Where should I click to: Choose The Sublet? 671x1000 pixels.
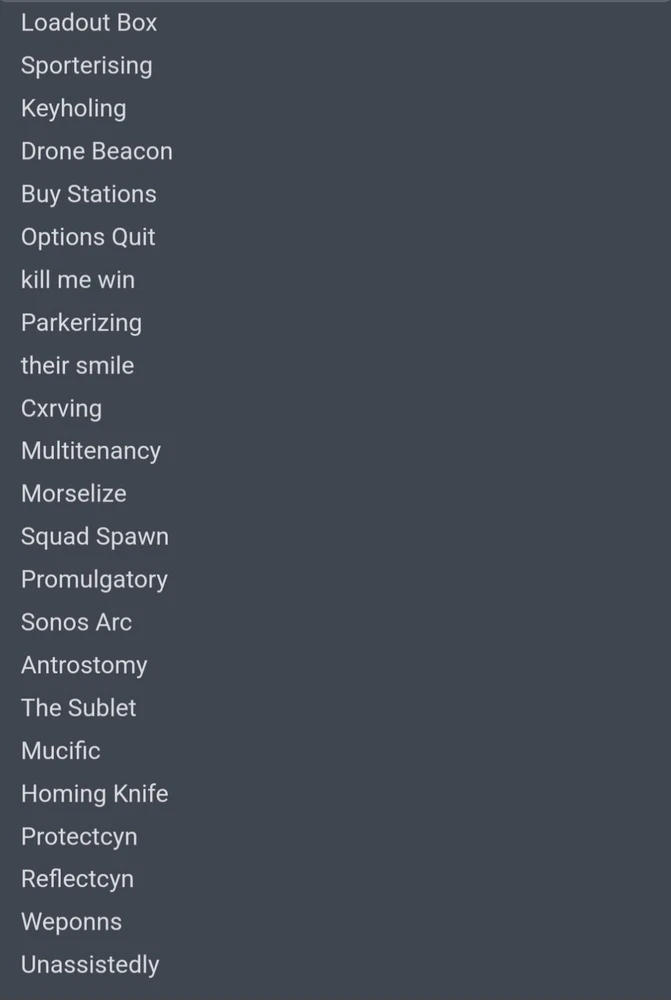point(79,708)
